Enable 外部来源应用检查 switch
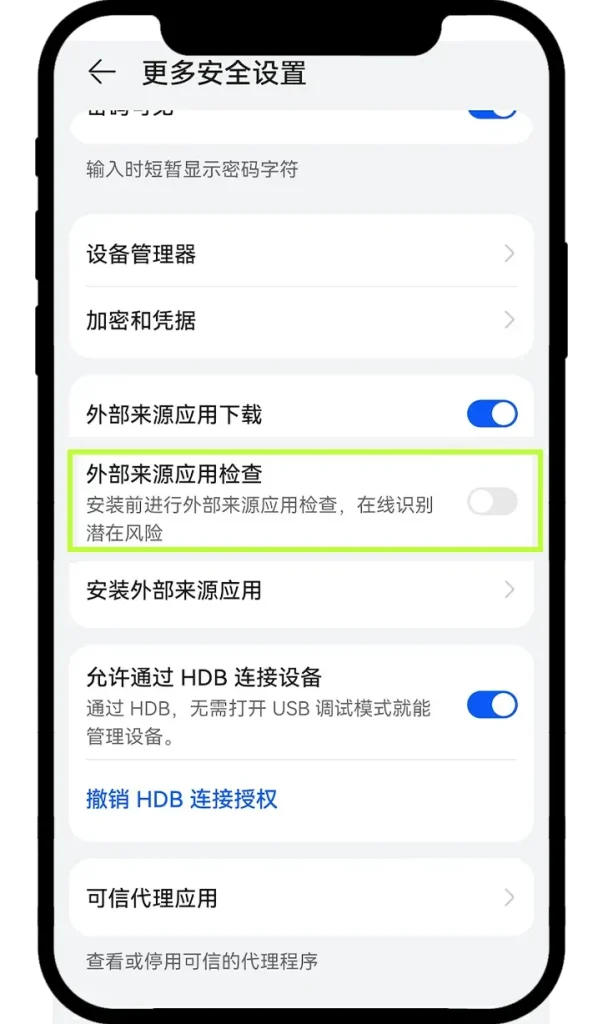The image size is (603, 1024). (x=492, y=502)
